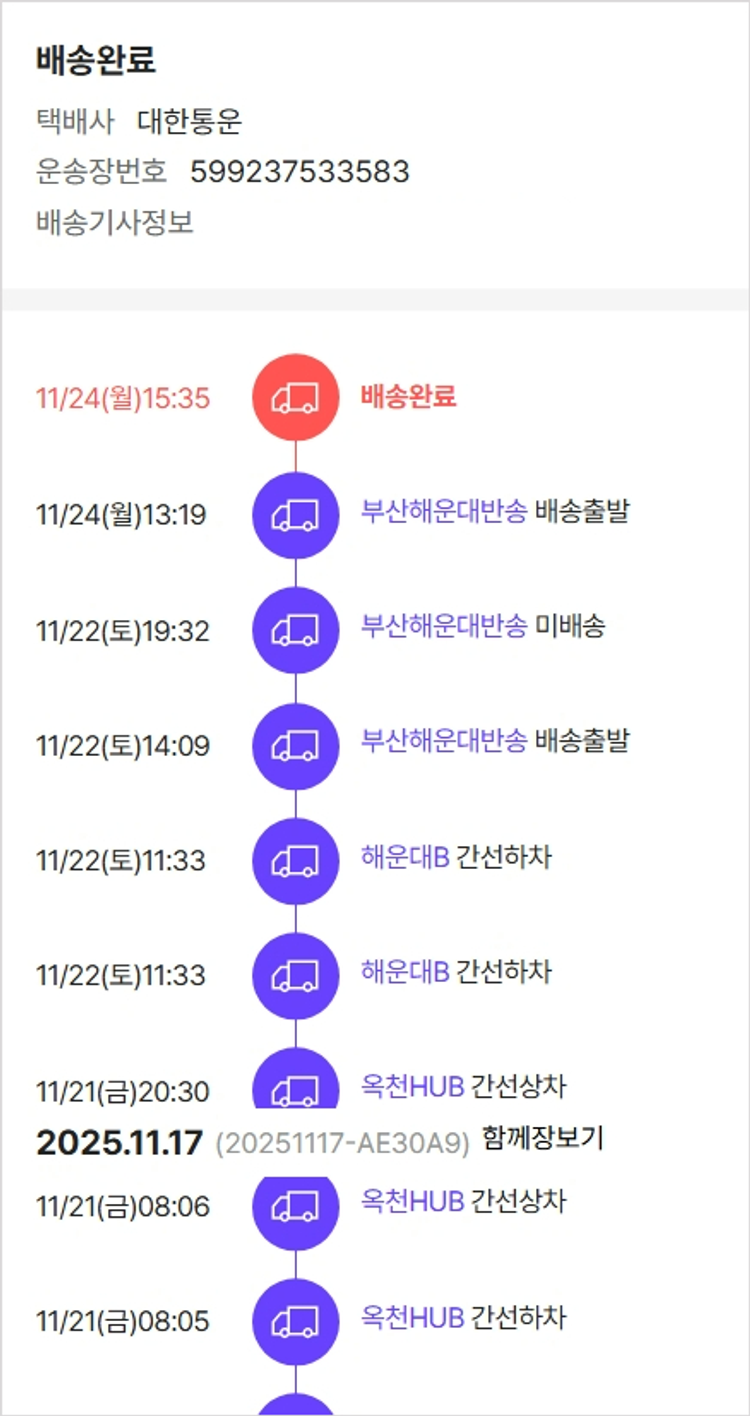
Task: Open 옥천HUB link in 11/21 08:05 간선하차 row
Action: pos(412,1318)
